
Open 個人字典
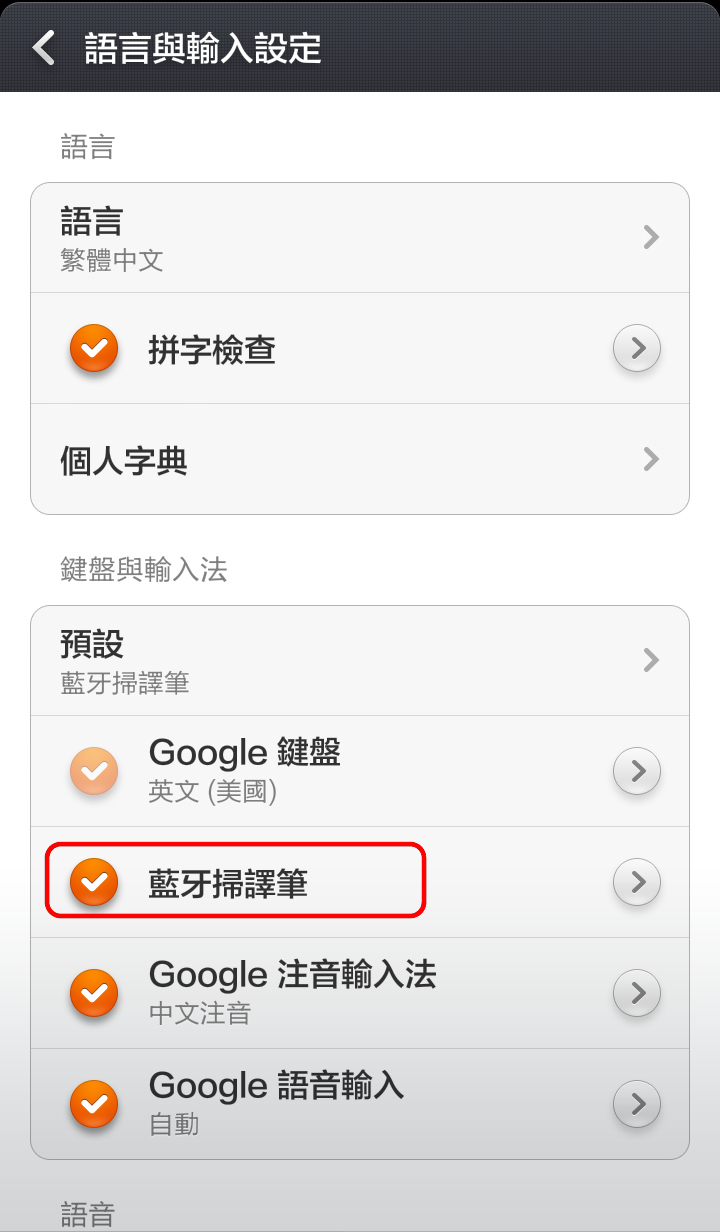click(x=360, y=460)
